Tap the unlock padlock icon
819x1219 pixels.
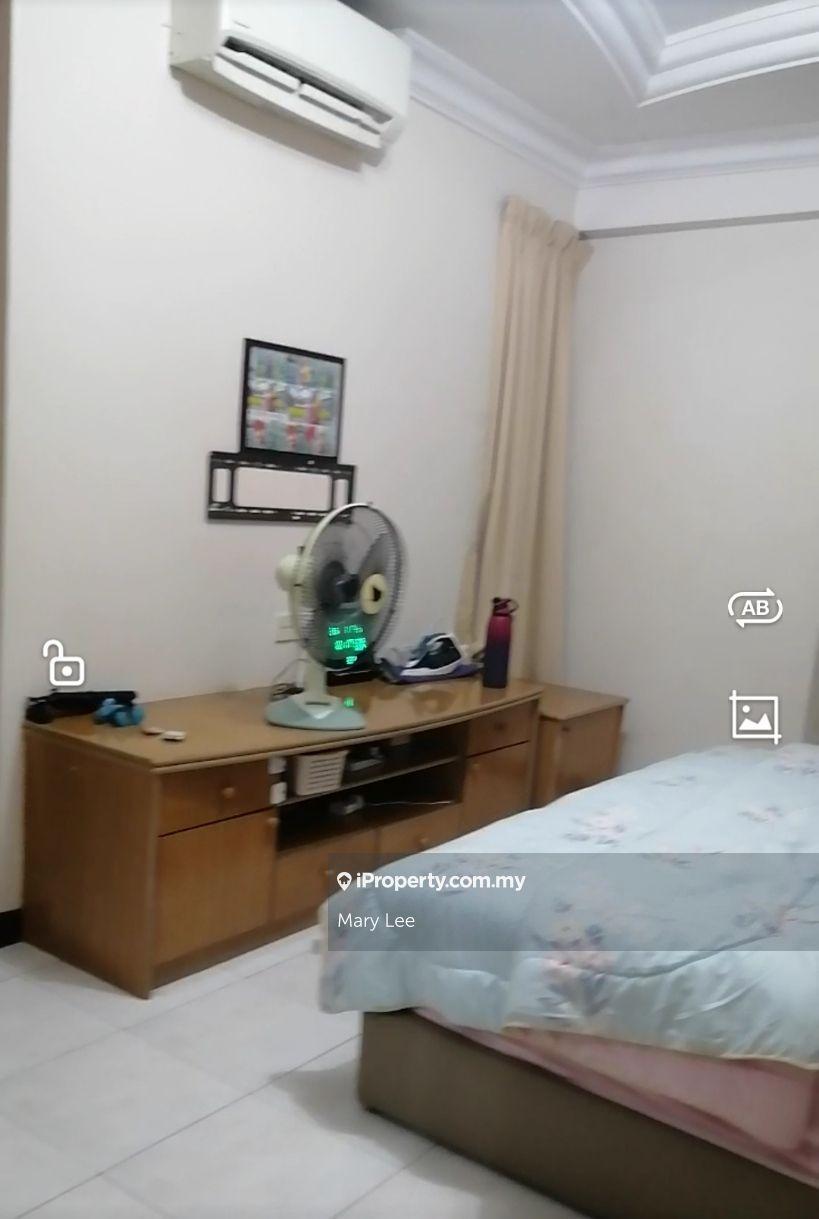(64, 664)
